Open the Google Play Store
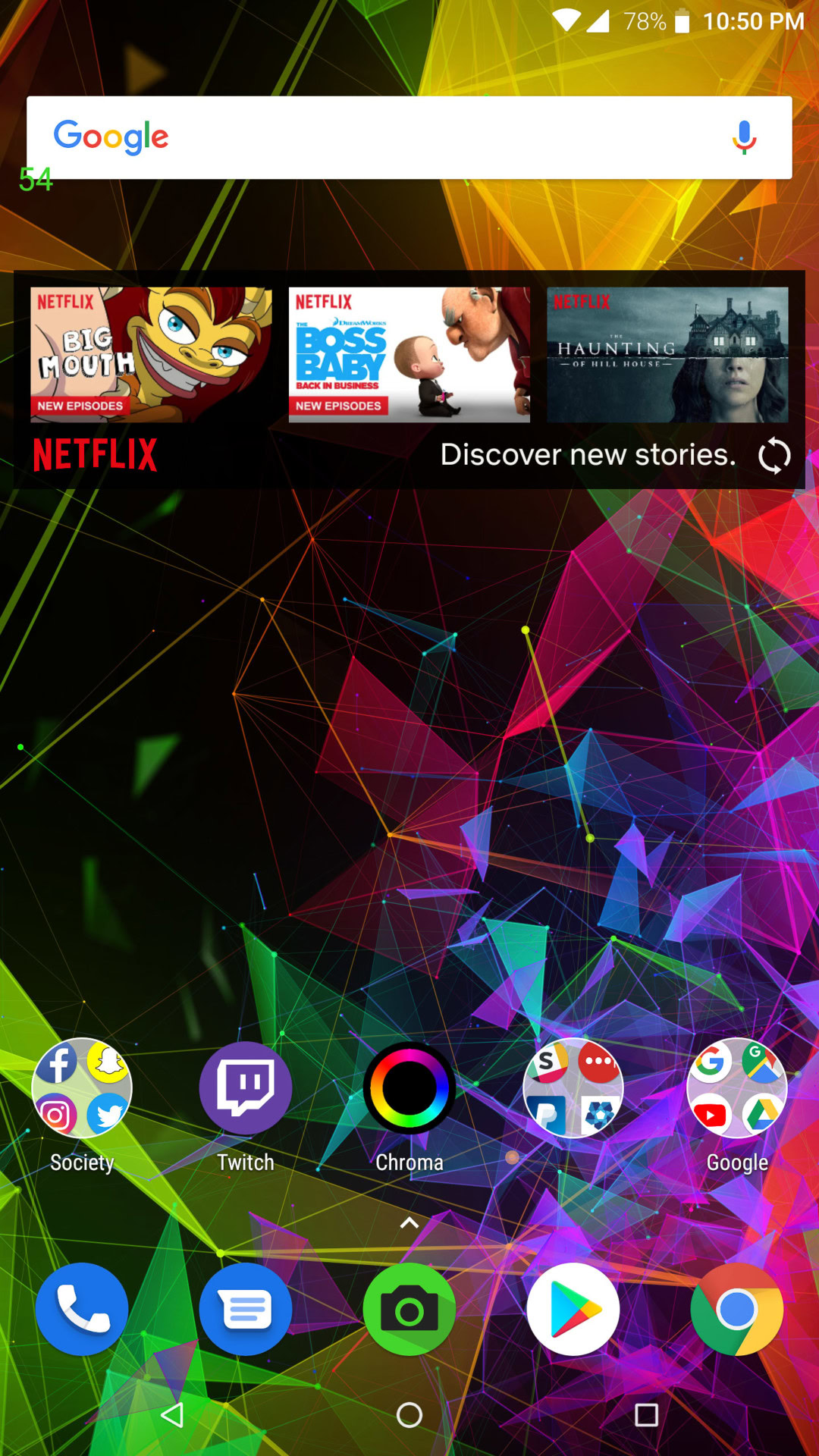The height and width of the screenshot is (1456, 819). click(x=573, y=1309)
